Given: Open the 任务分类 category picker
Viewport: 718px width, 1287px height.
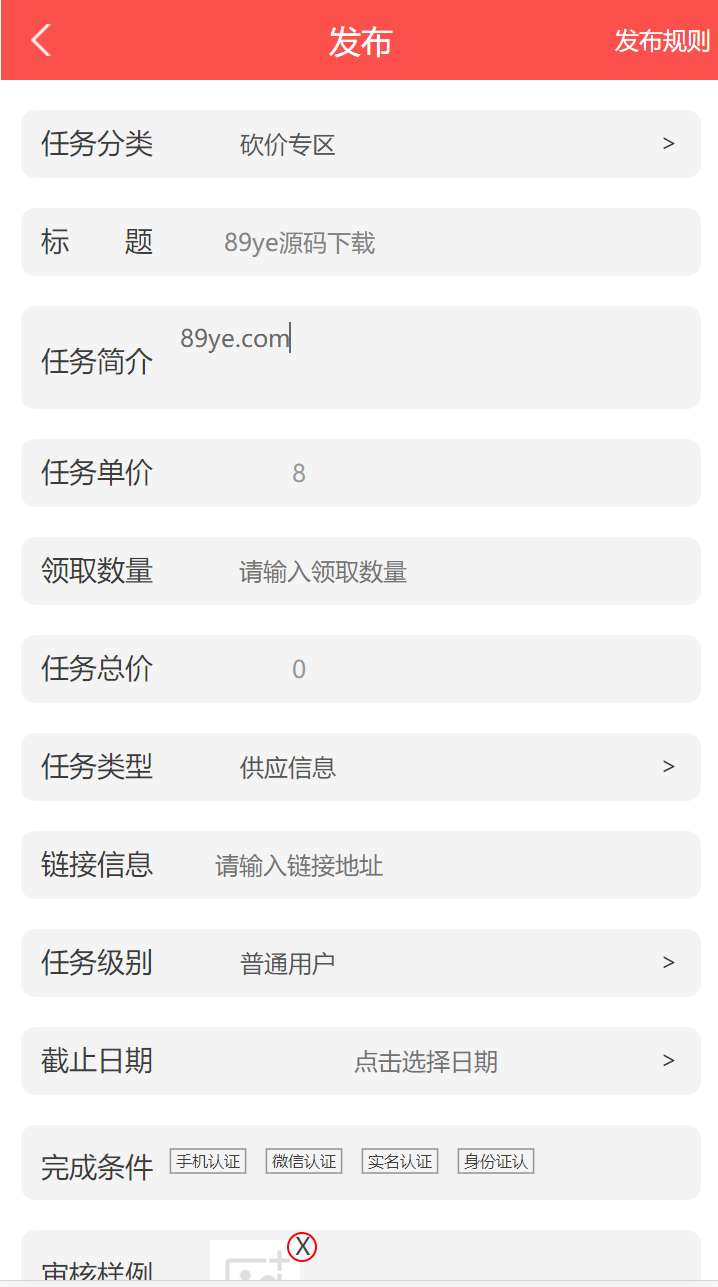Looking at the screenshot, I should point(361,144).
